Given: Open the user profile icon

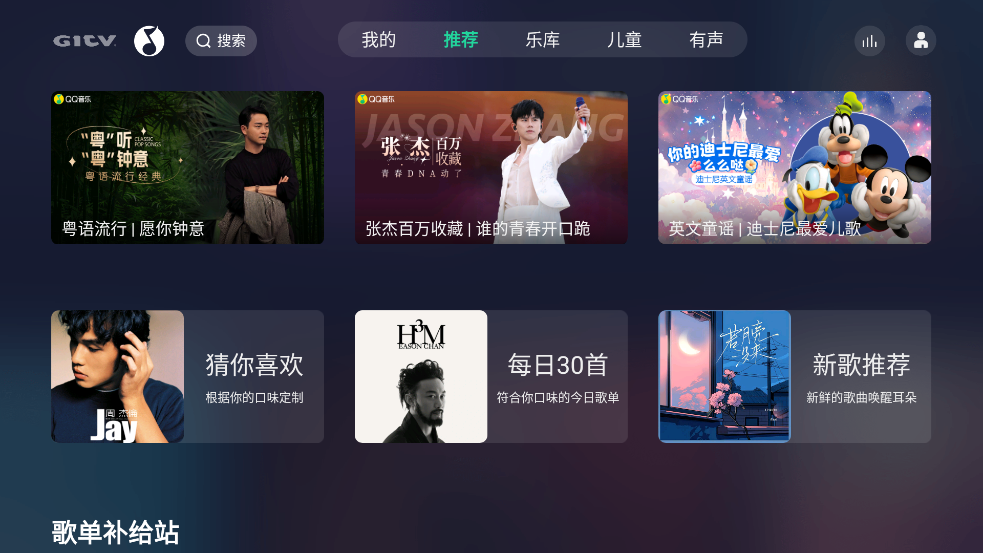Looking at the screenshot, I should 921,41.
